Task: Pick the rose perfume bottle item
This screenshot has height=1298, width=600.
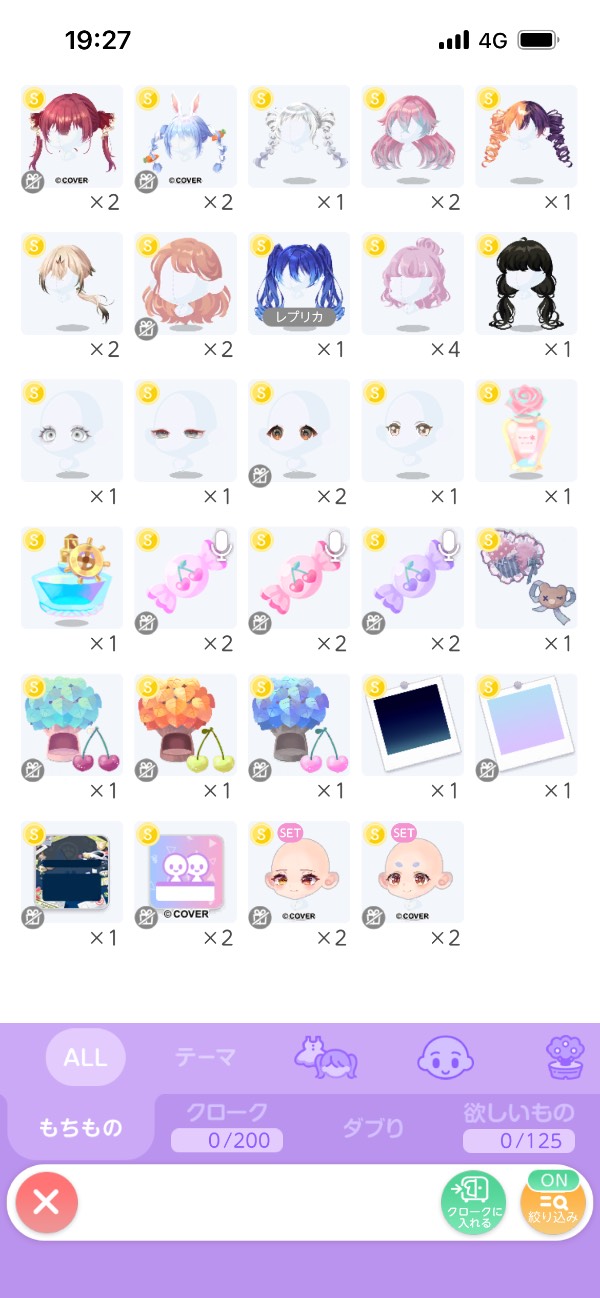Action: (526, 431)
